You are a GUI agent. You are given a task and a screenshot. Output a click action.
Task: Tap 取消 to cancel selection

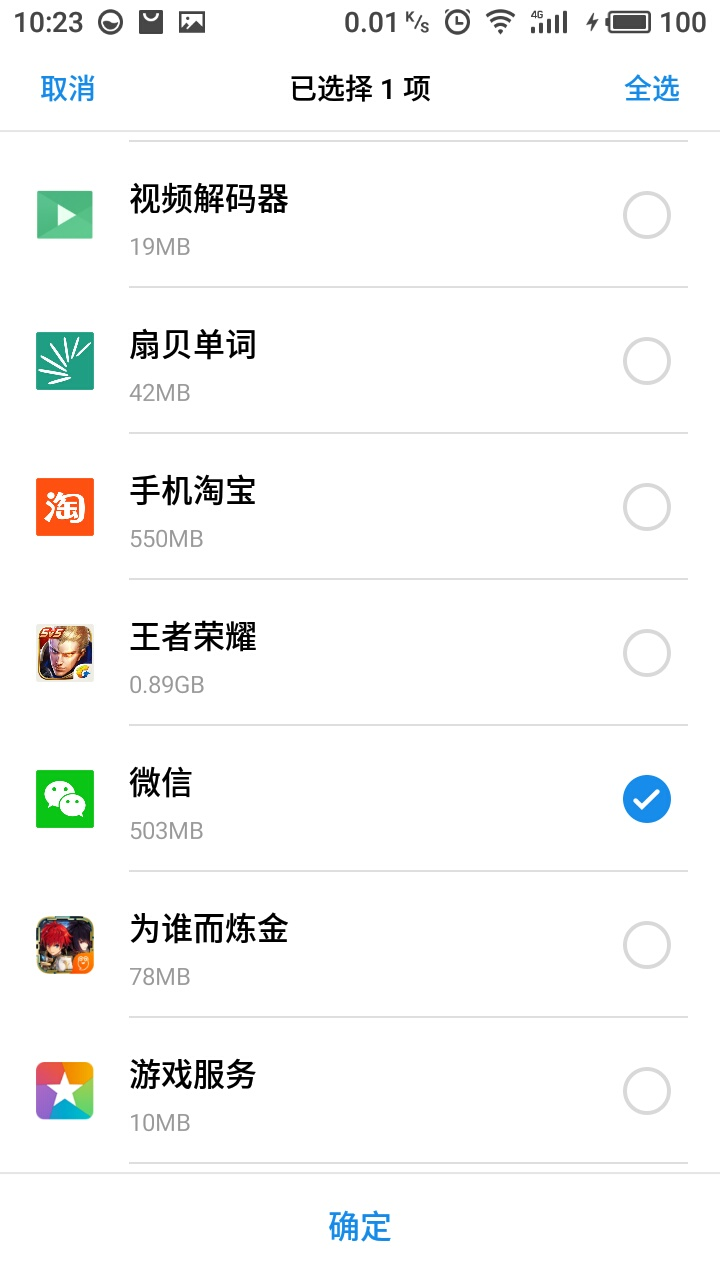[68, 88]
